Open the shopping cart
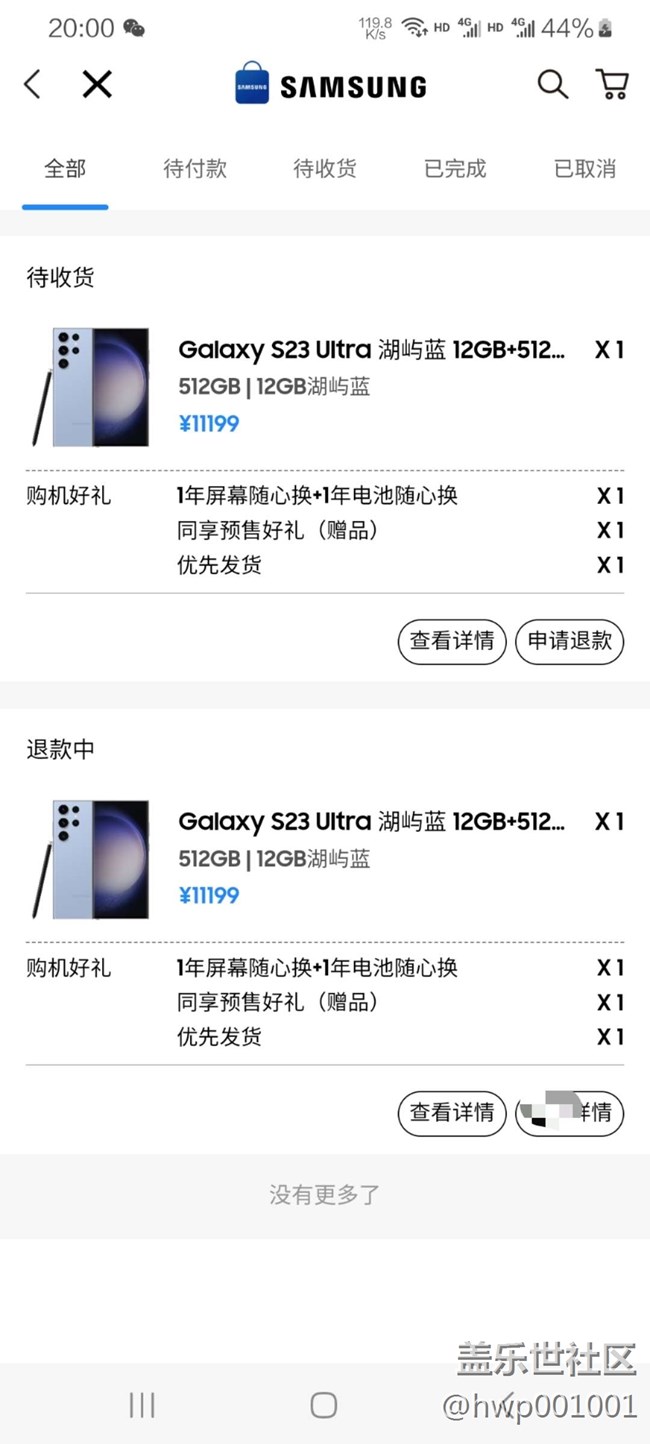Viewport: 650px width, 1444px height. click(612, 85)
